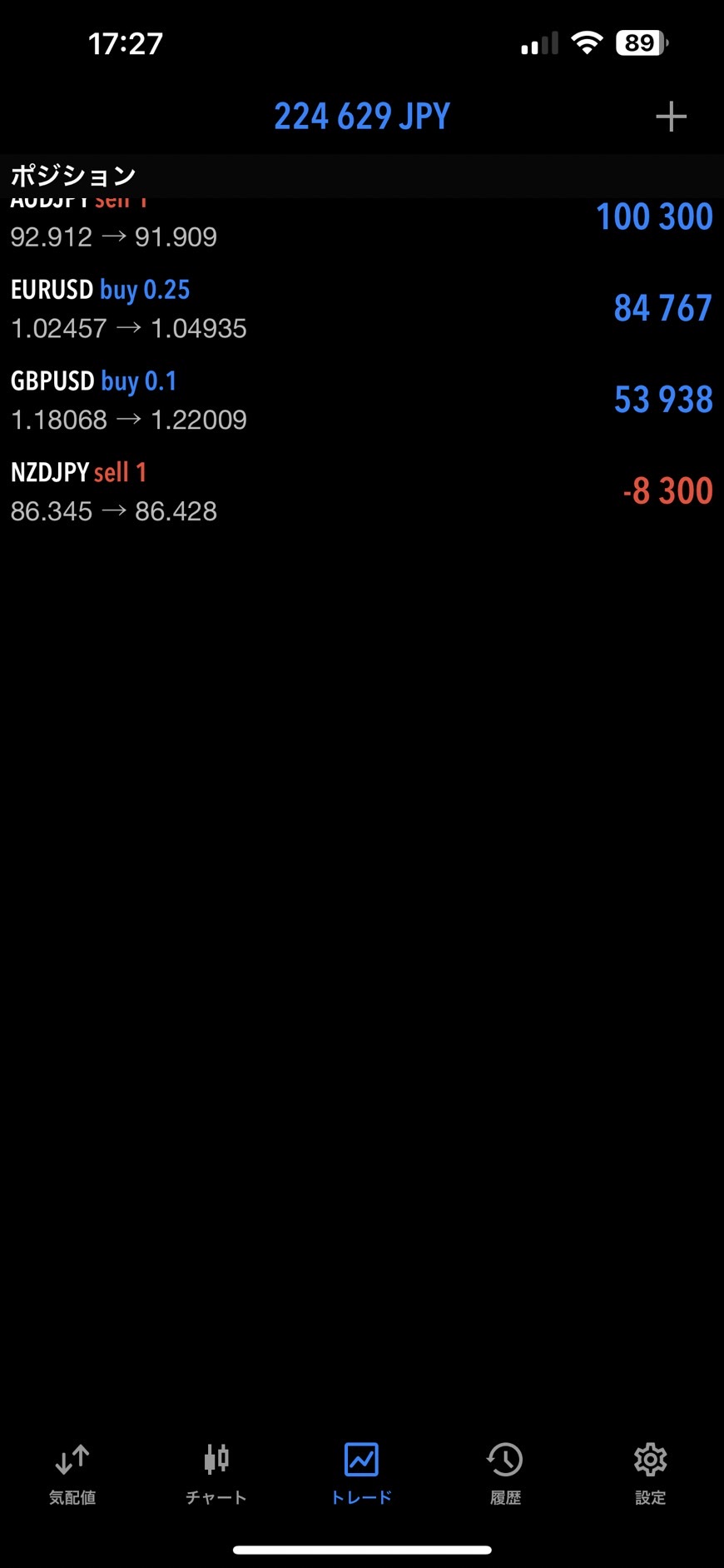
Task: Open the AUDJPY sell position row
Action: [361, 225]
